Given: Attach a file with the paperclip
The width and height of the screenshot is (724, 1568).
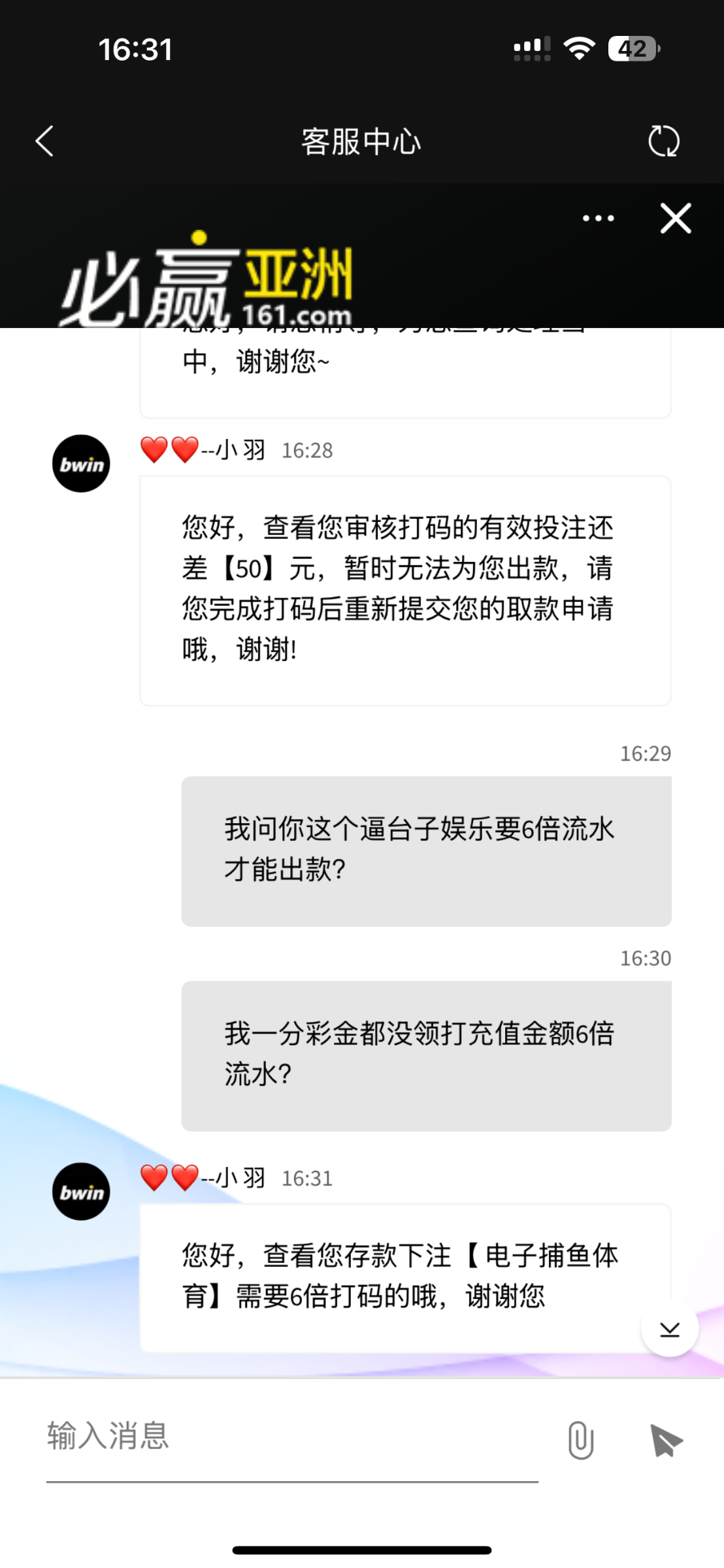Looking at the screenshot, I should click(580, 1440).
